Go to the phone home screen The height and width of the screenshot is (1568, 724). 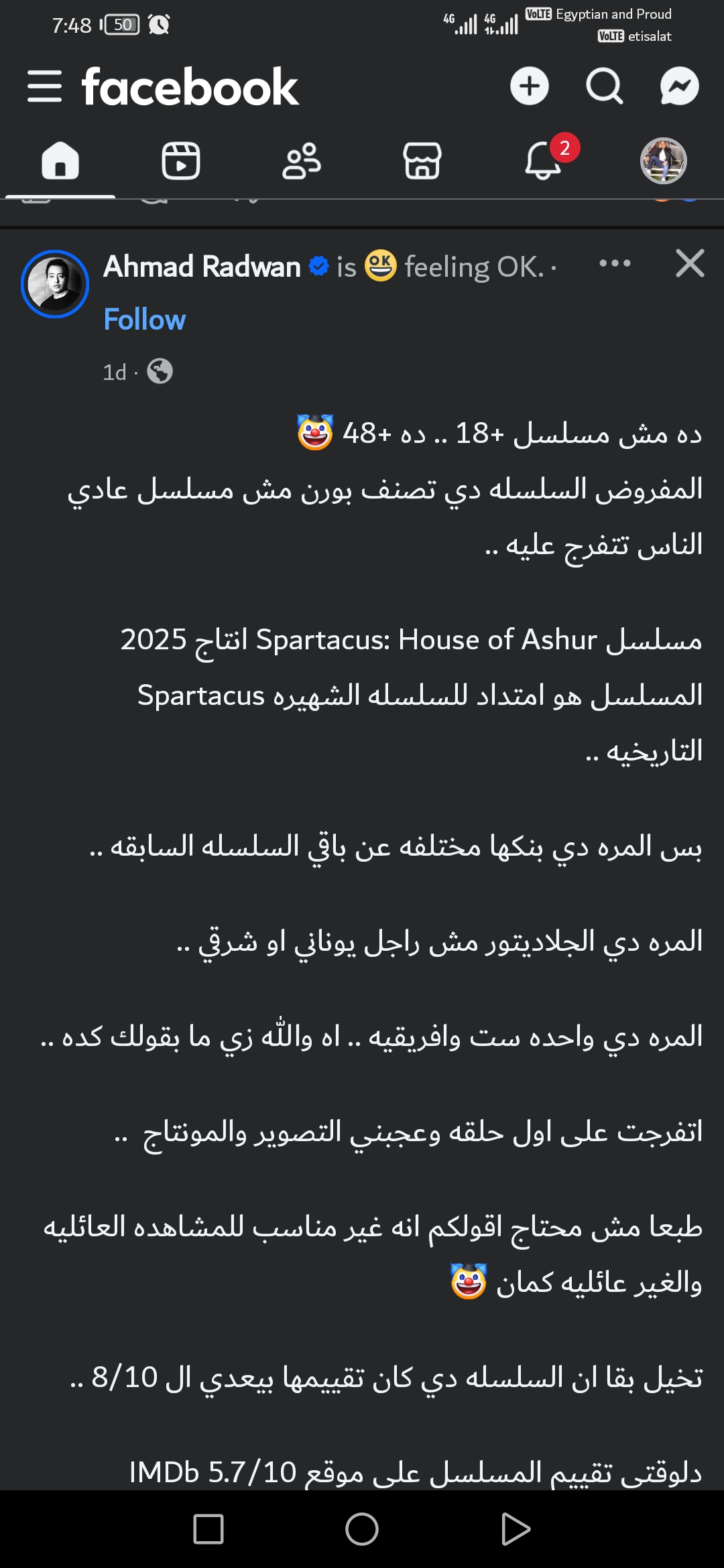pos(362,1529)
